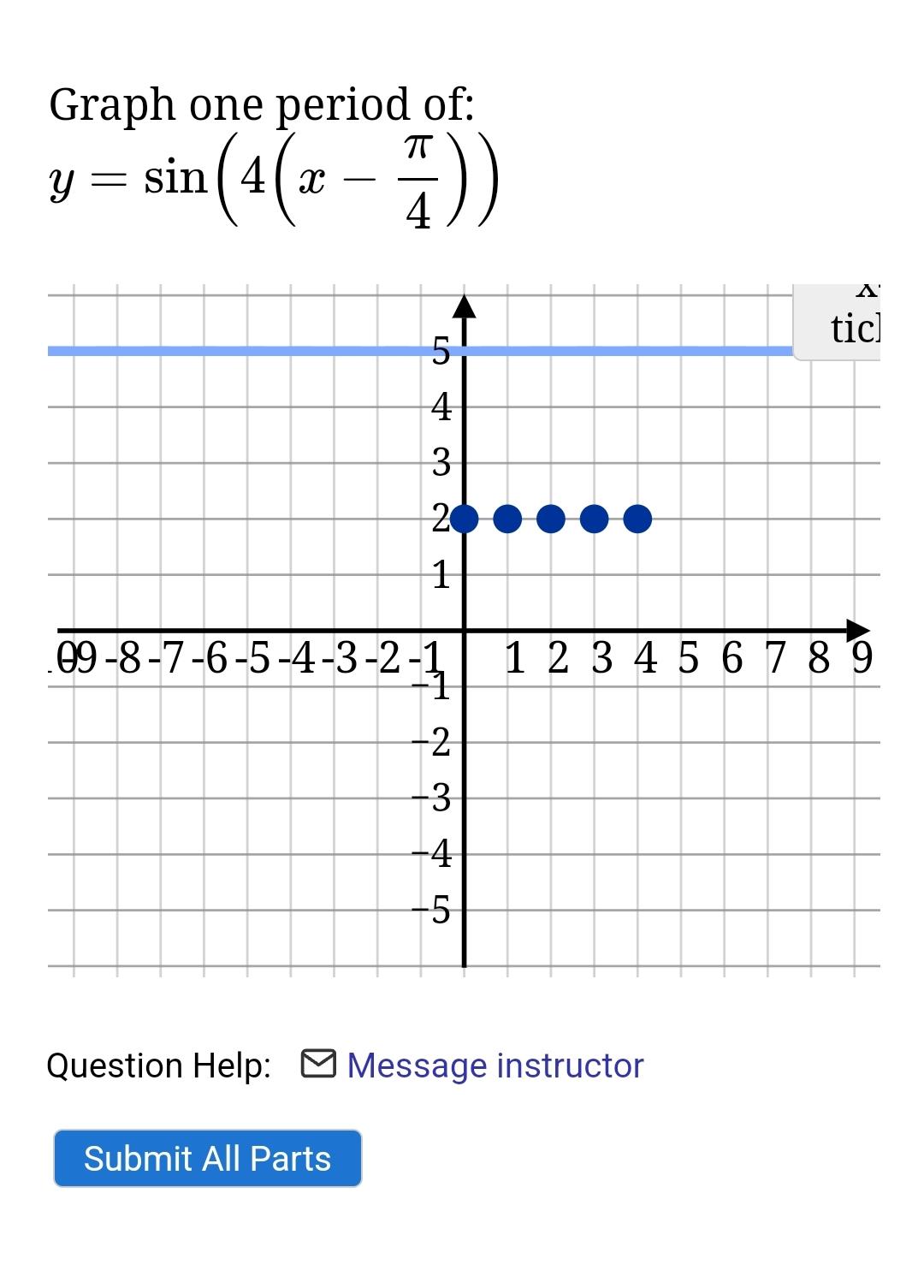Open the Message instructor link
This screenshot has width=924, height=1288.
(x=495, y=1065)
